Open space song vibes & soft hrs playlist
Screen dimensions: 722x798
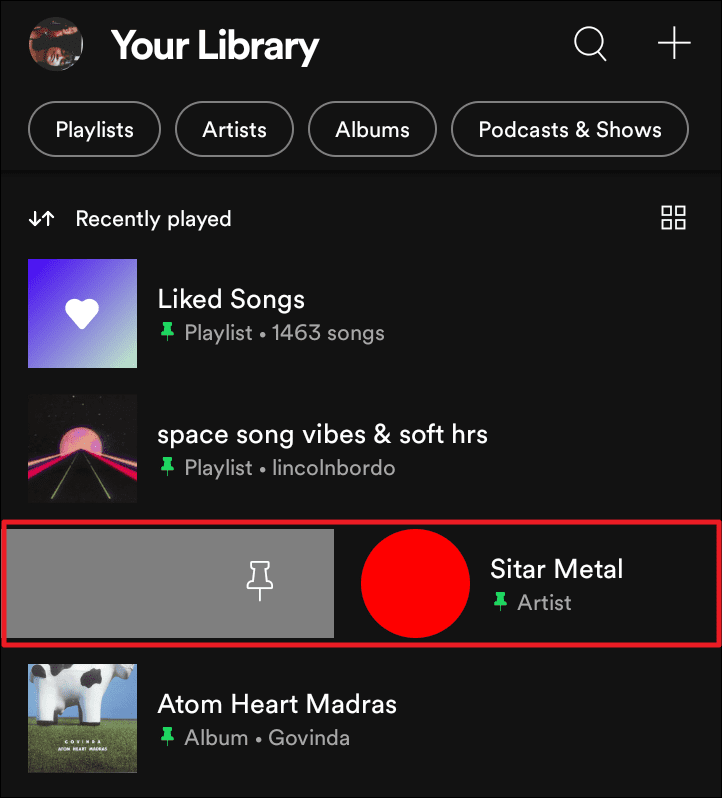[x=322, y=449]
